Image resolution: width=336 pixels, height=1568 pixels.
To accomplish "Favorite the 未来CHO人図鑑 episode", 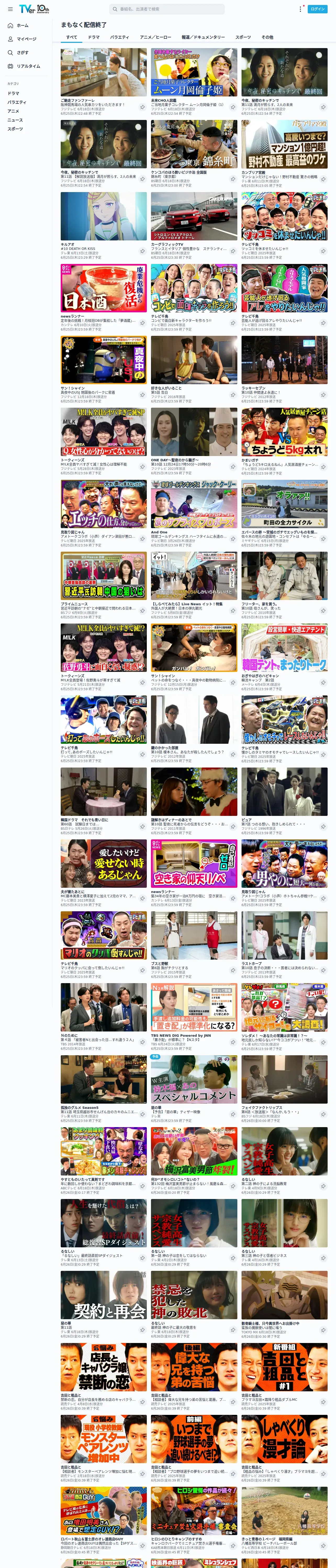I will [233, 107].
